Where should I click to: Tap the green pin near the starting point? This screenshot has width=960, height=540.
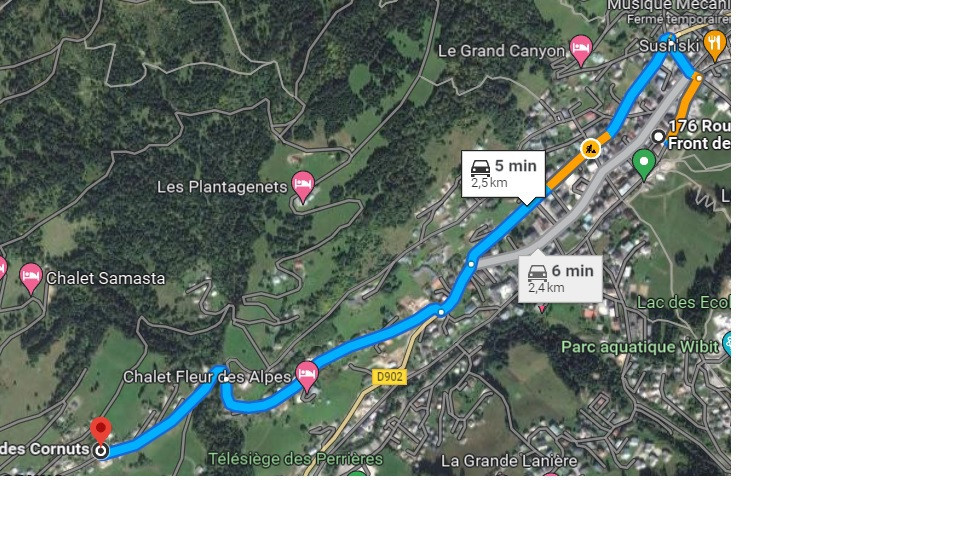coord(644,162)
